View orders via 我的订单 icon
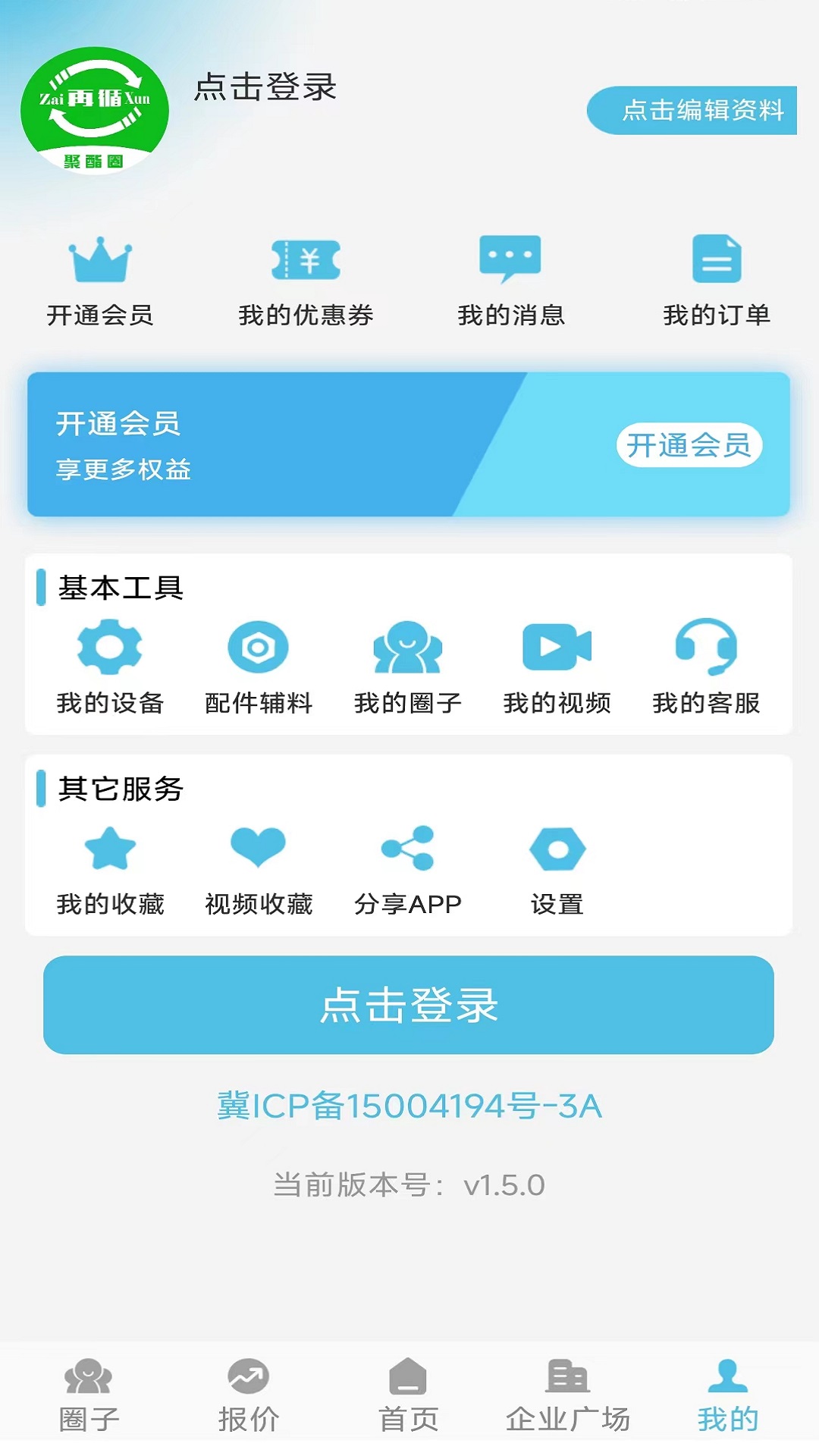This screenshot has height=1456, width=819. click(715, 258)
